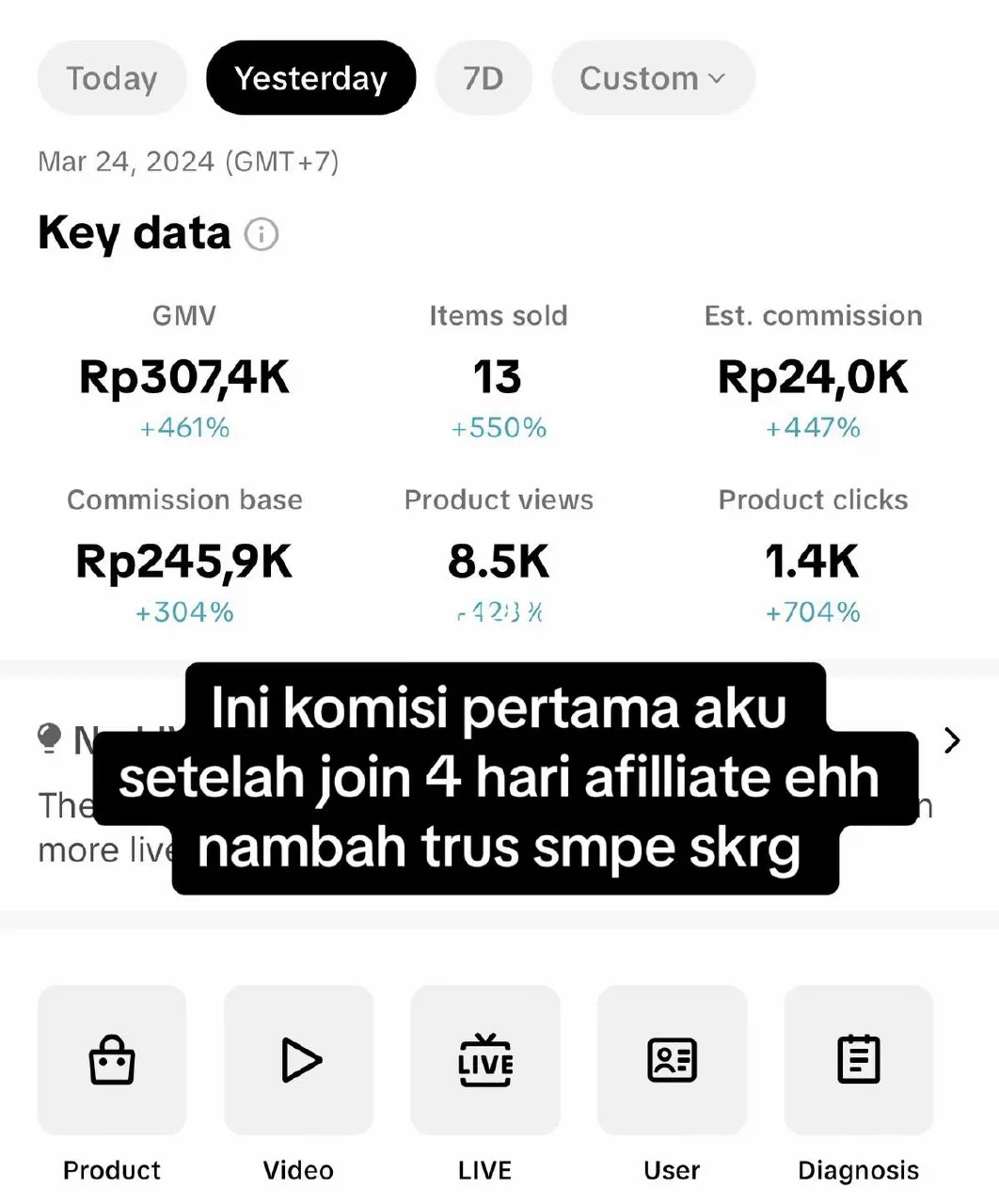Image resolution: width=999 pixels, height=1204 pixels.
Task: Open the Video analytics tile
Action: 299,1060
